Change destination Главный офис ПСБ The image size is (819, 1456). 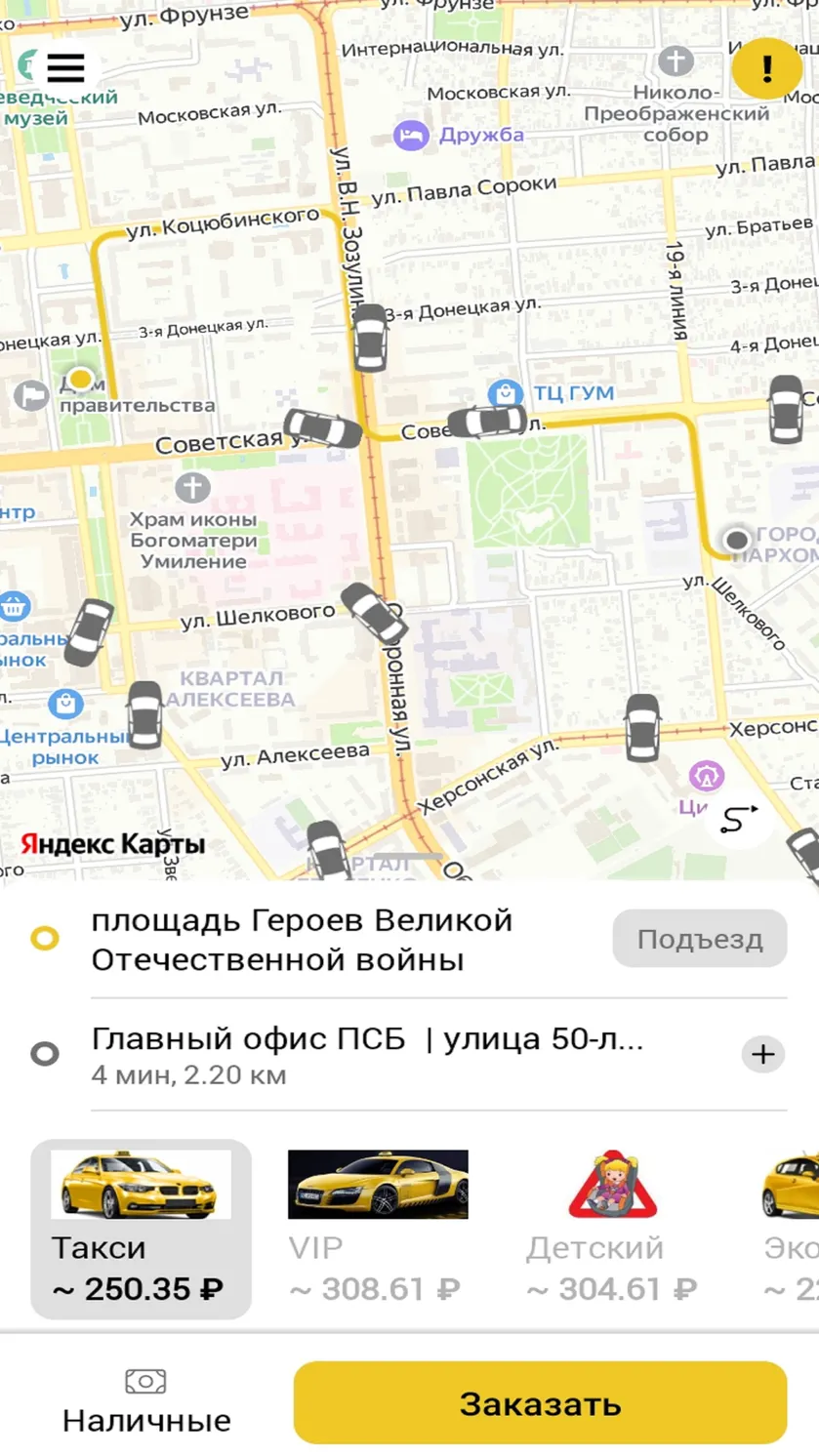point(367,1055)
